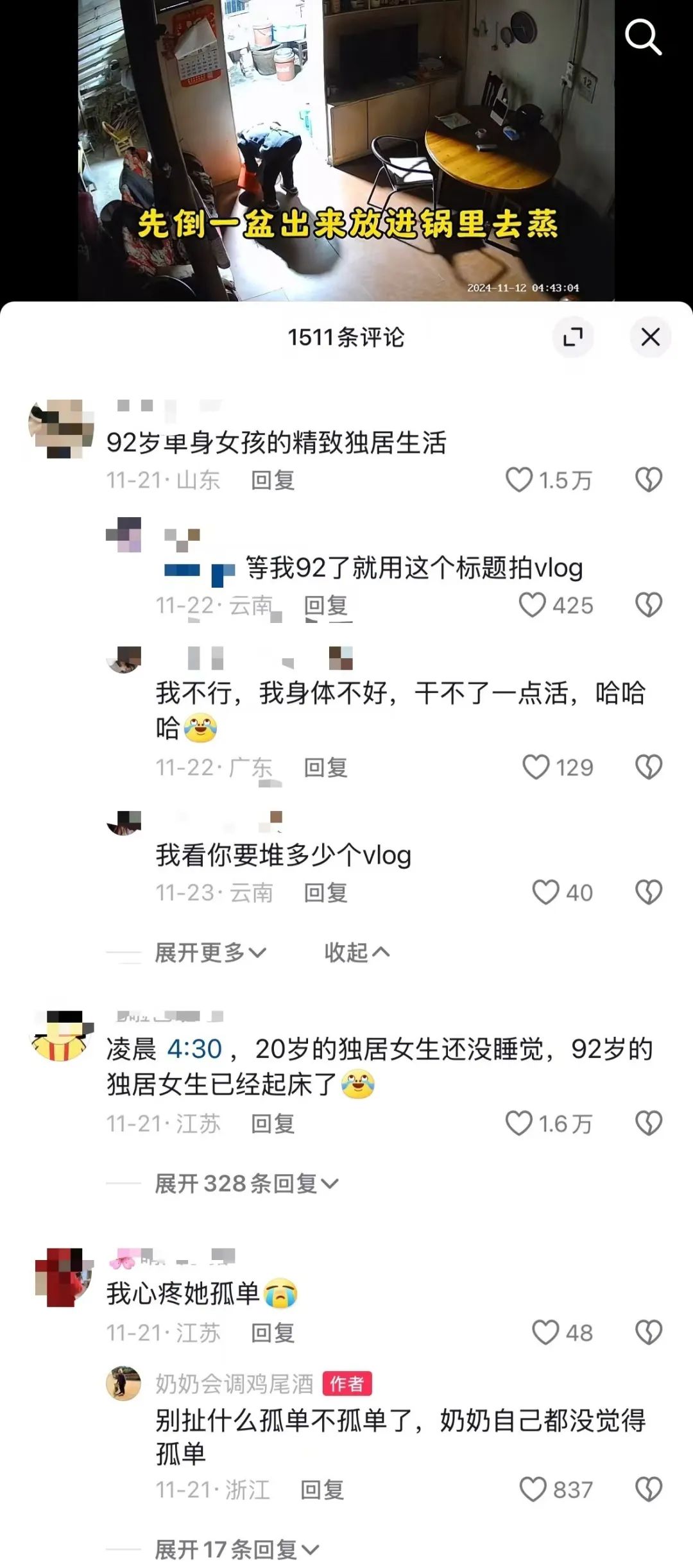The width and height of the screenshot is (693, 1568).
Task: Dislike the comment 92岁单身女孩的精致独居生活
Action: coord(648,480)
